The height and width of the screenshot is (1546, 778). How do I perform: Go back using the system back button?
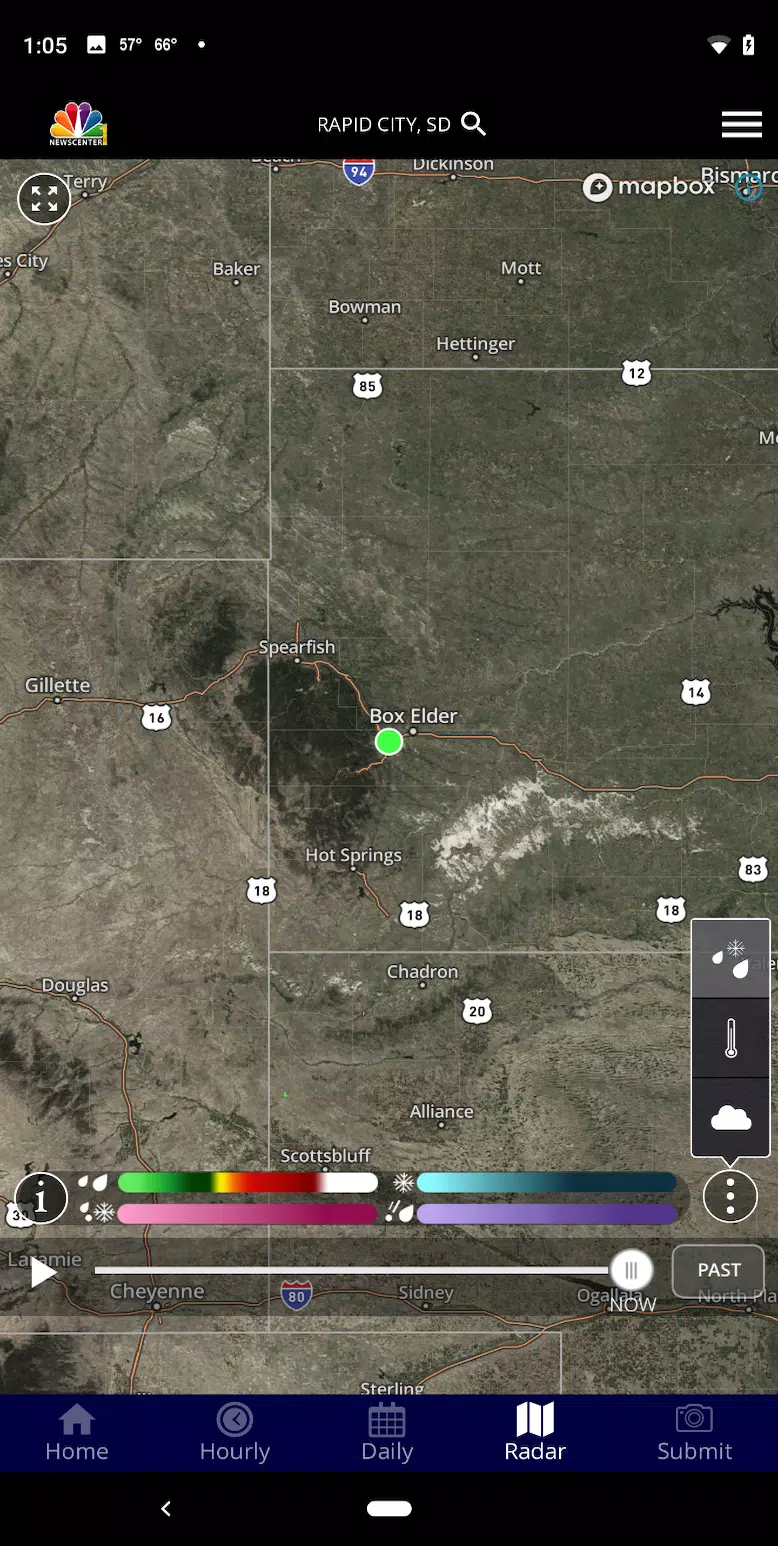pyautogui.click(x=166, y=1508)
